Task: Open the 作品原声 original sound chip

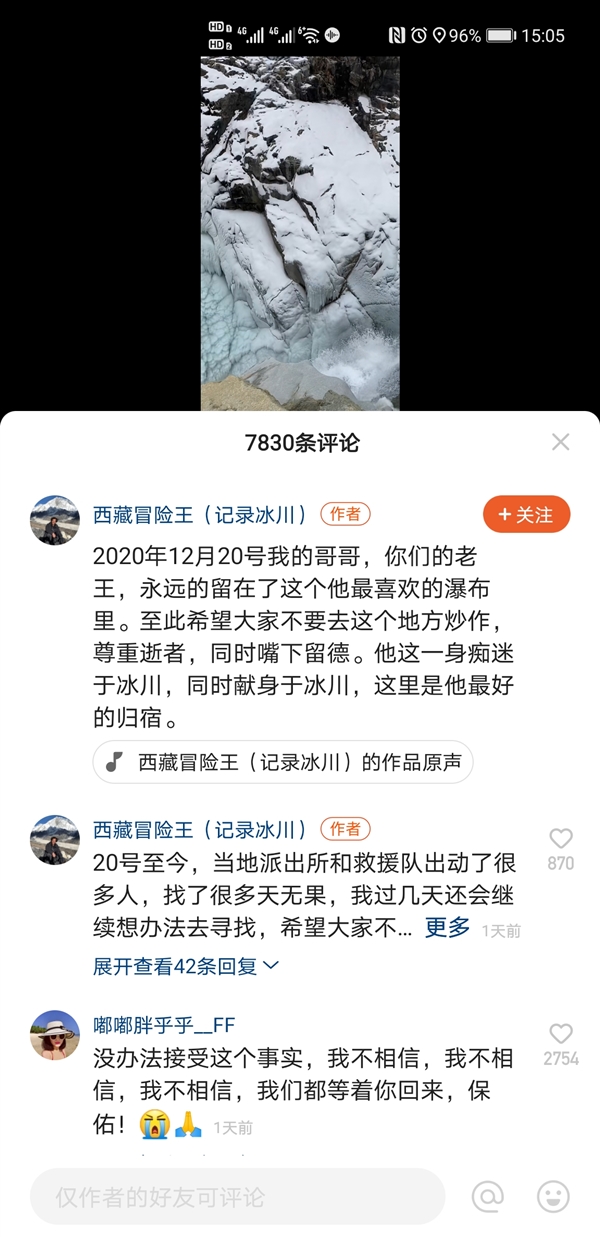Action: (x=283, y=762)
